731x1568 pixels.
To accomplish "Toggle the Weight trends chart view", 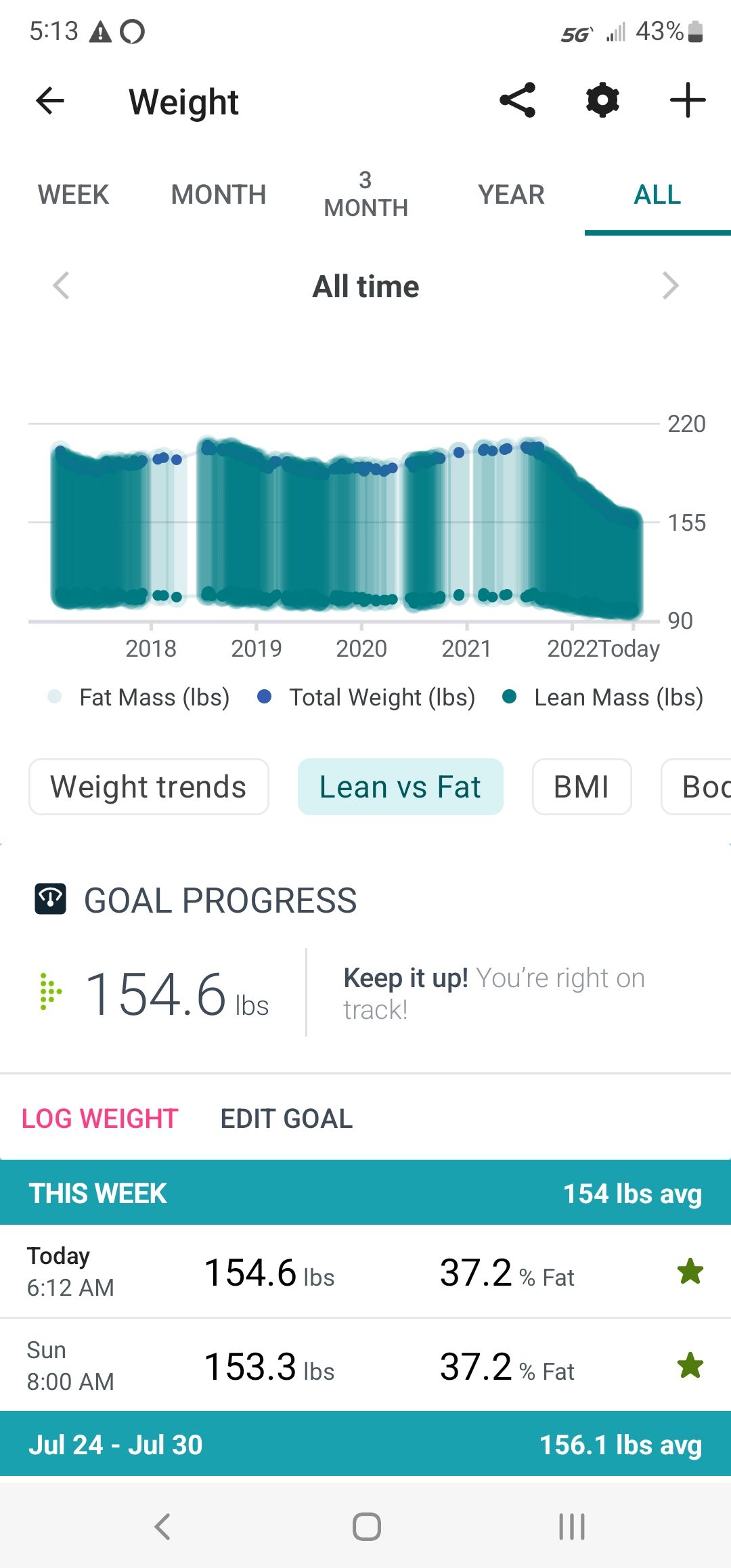I will [x=148, y=786].
